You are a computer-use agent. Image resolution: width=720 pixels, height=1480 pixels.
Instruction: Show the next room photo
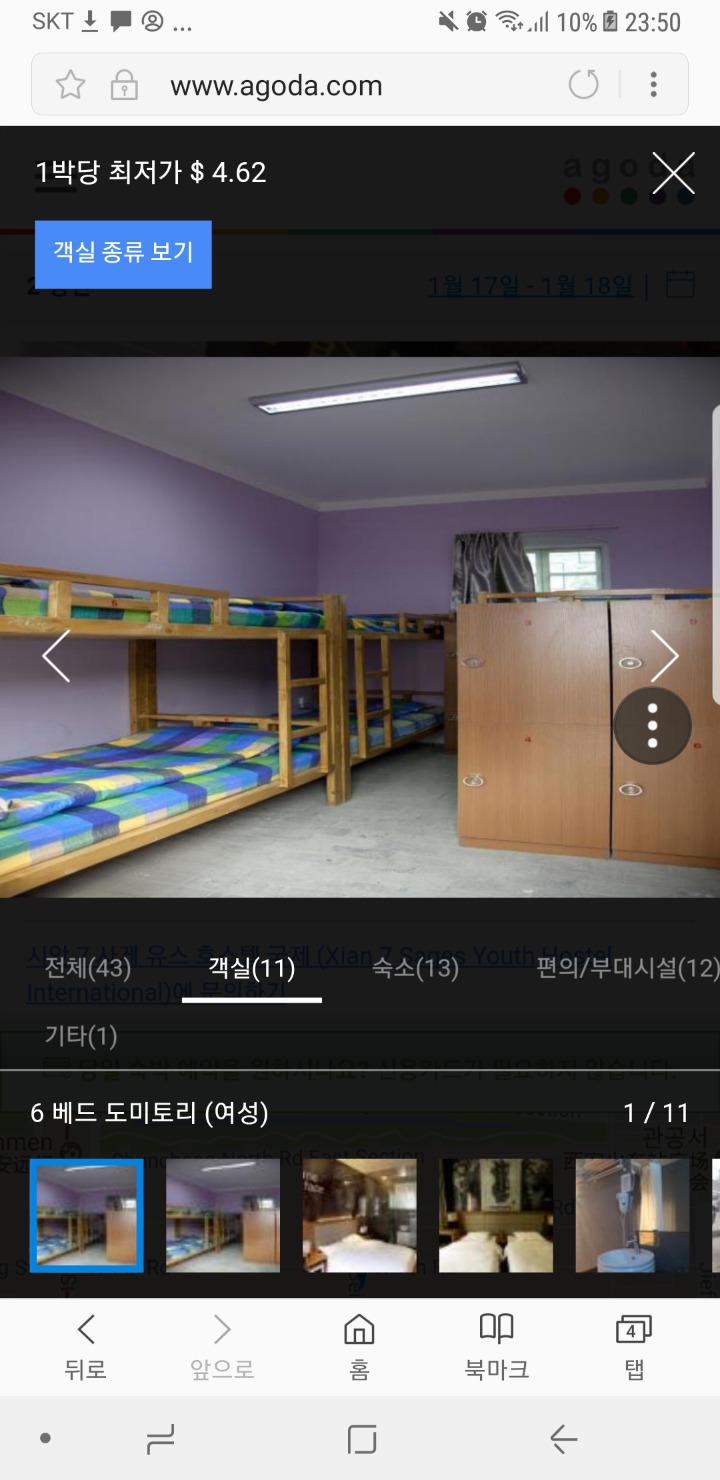pyautogui.click(x=664, y=656)
